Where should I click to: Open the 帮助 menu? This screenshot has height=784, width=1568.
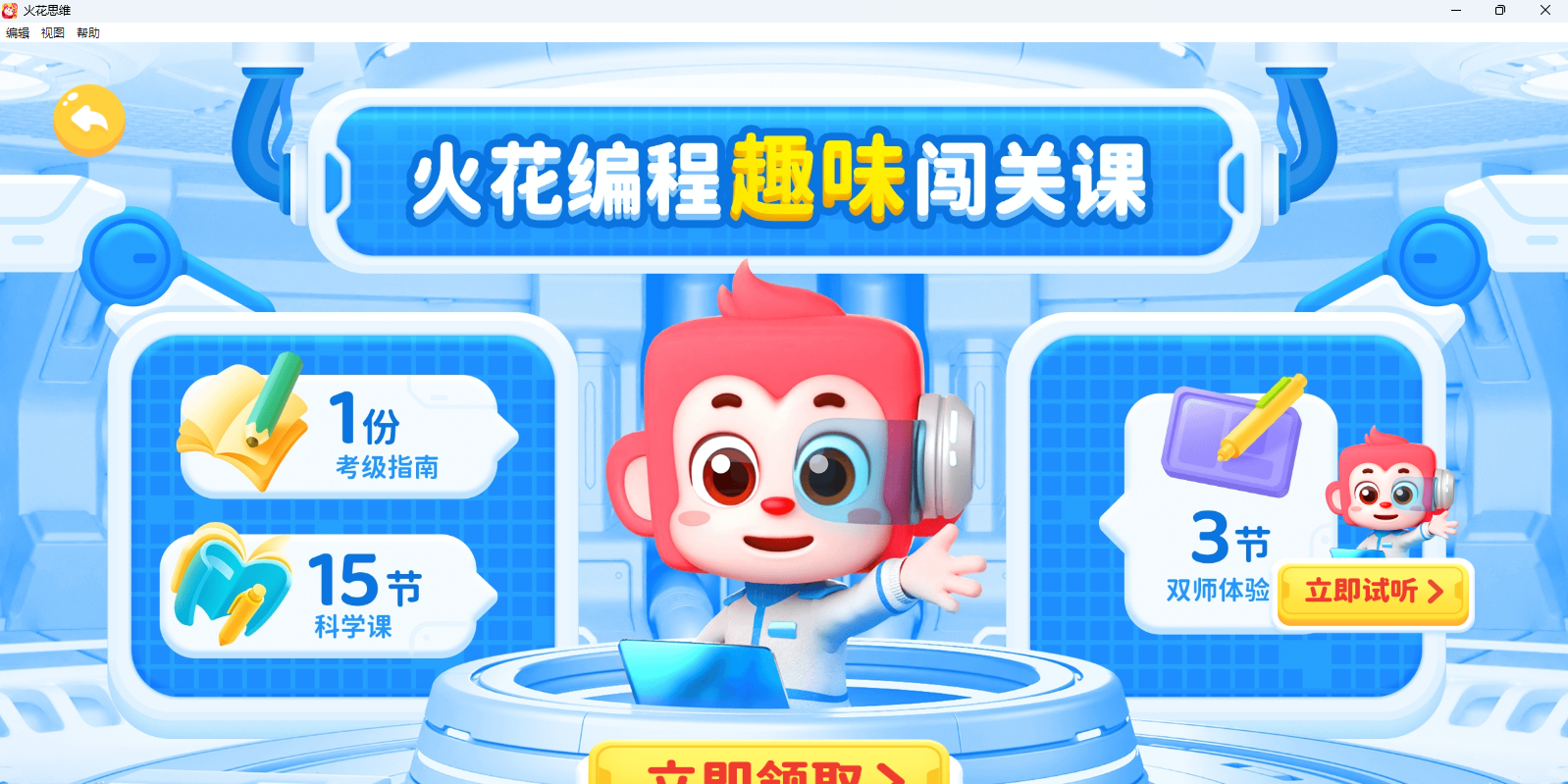(88, 32)
